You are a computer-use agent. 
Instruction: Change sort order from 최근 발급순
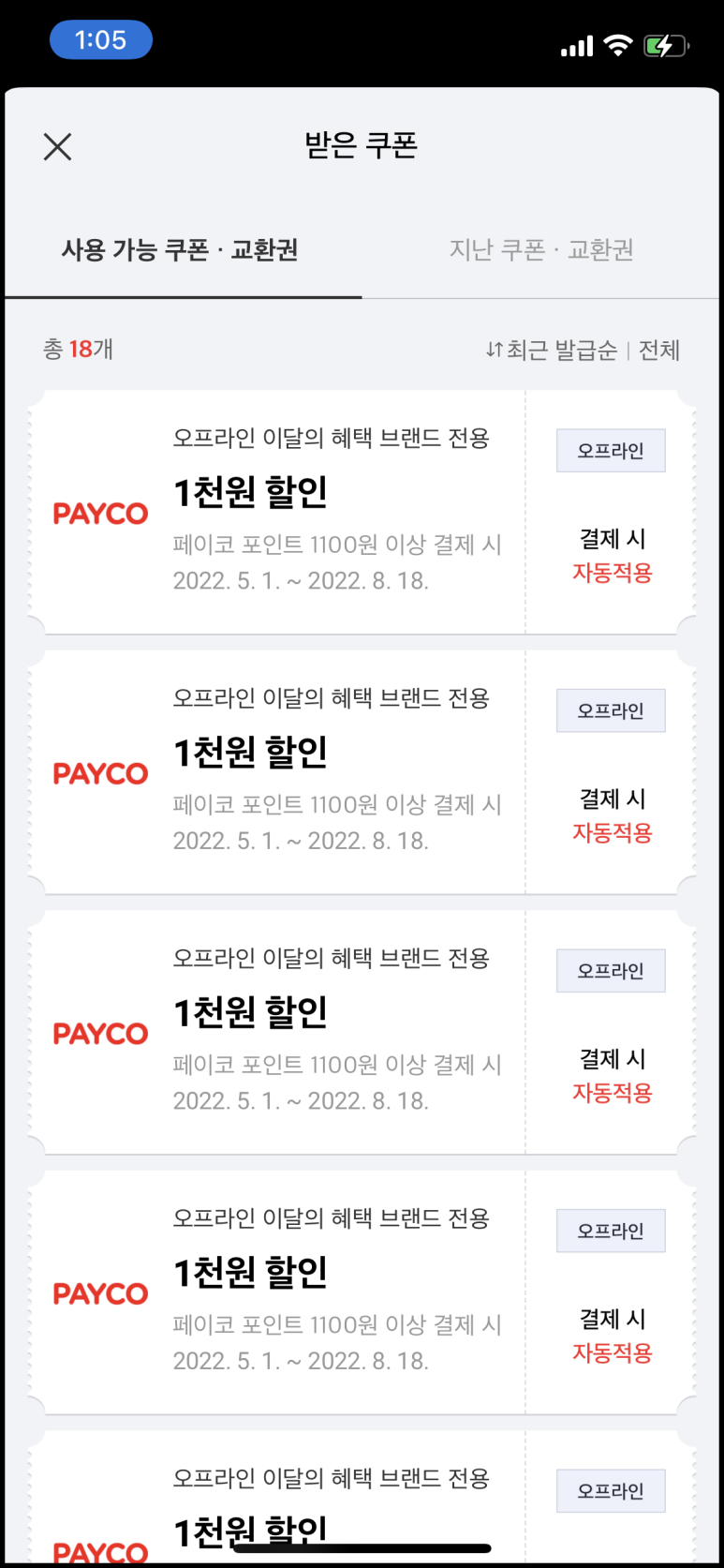pyautogui.click(x=552, y=351)
